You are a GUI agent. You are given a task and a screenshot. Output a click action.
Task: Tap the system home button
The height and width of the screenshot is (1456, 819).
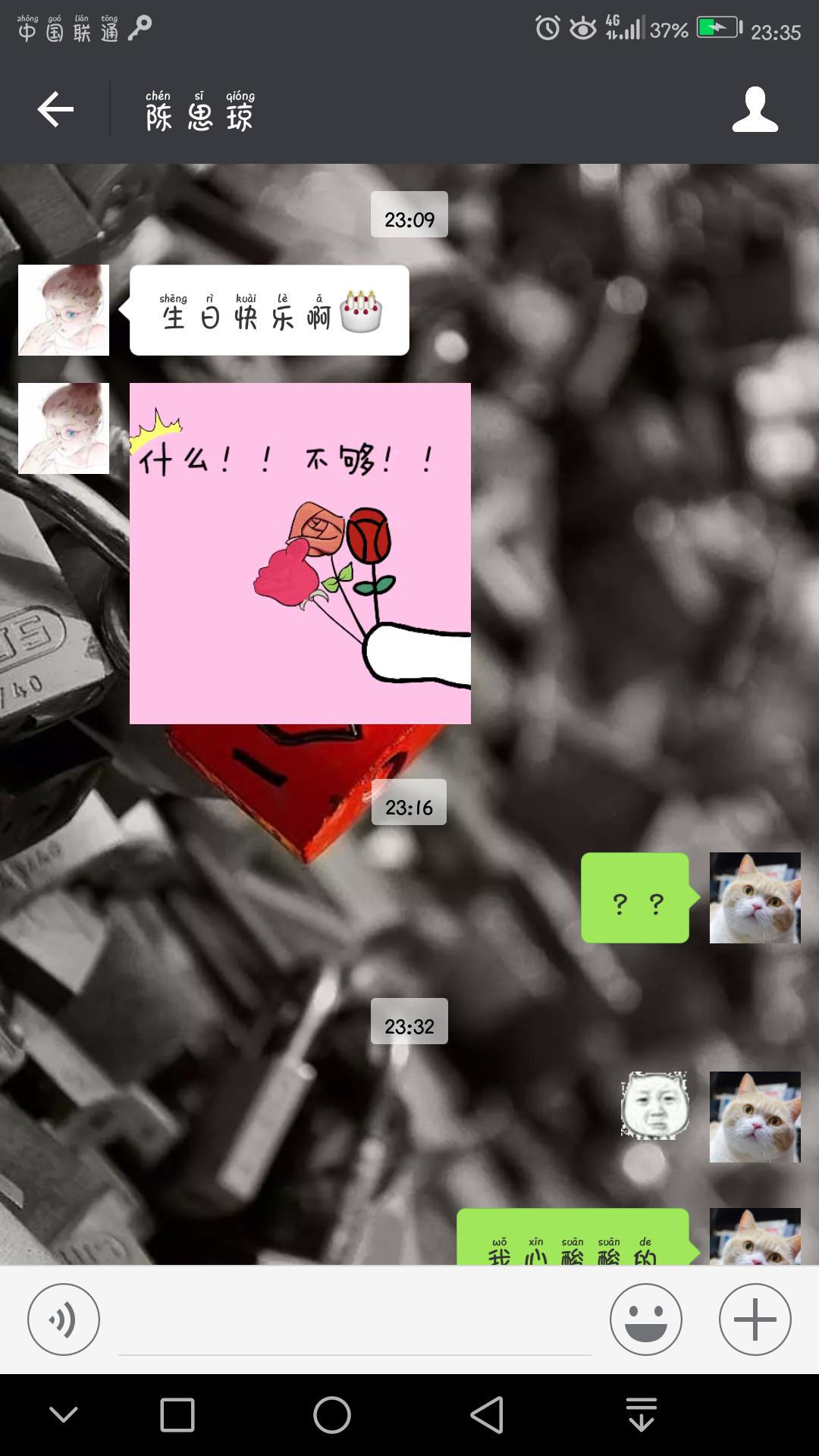[x=332, y=1415]
